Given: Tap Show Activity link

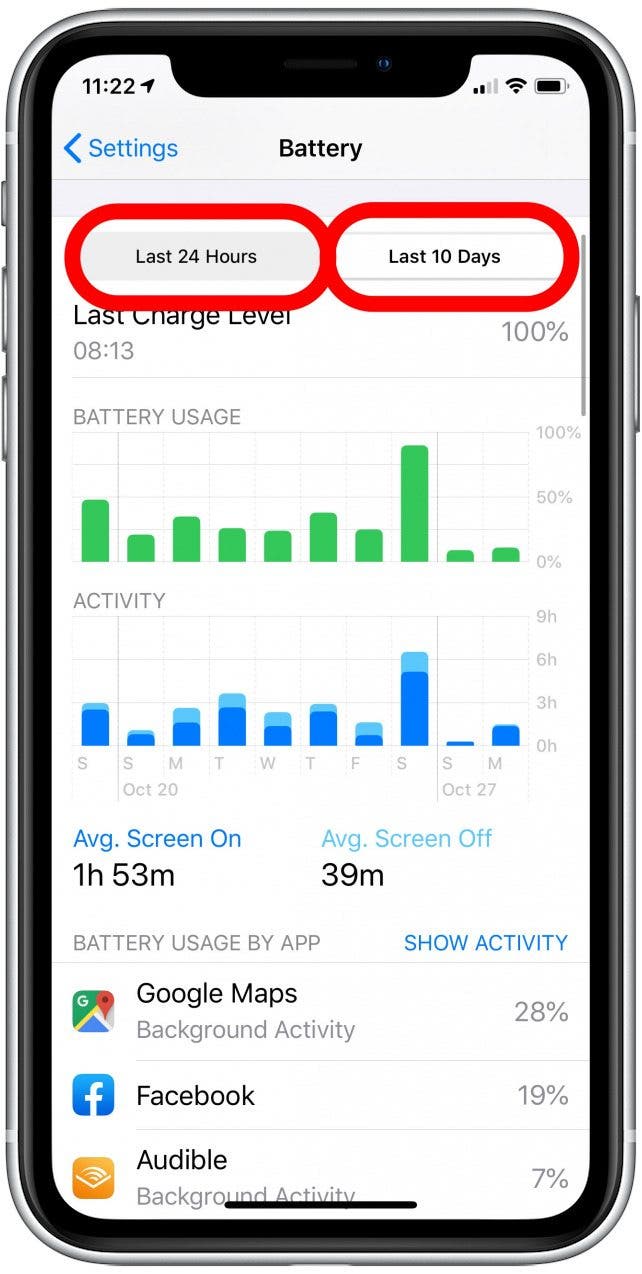Looking at the screenshot, I should (485, 943).
